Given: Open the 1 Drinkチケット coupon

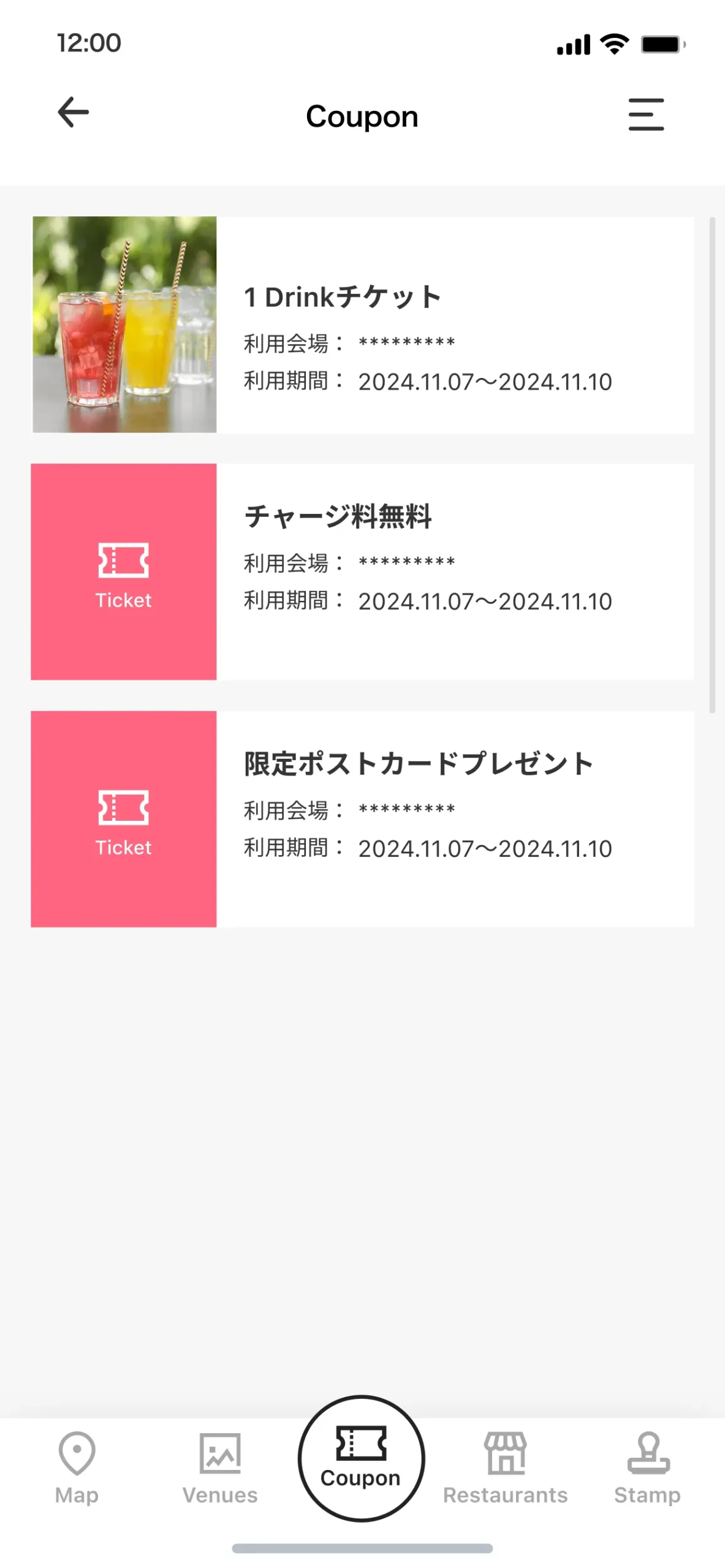Looking at the screenshot, I should pos(363,325).
